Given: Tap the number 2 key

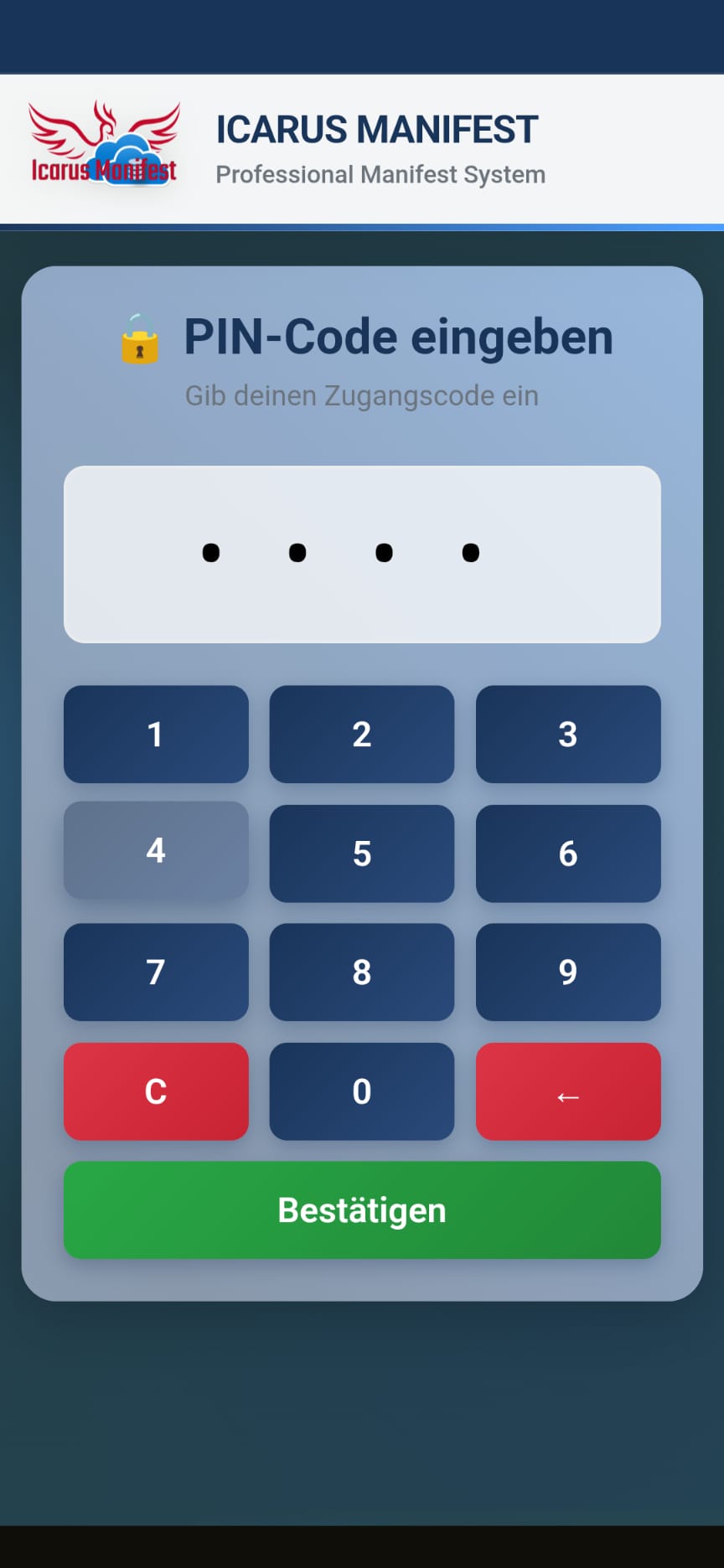Looking at the screenshot, I should 361,735.
